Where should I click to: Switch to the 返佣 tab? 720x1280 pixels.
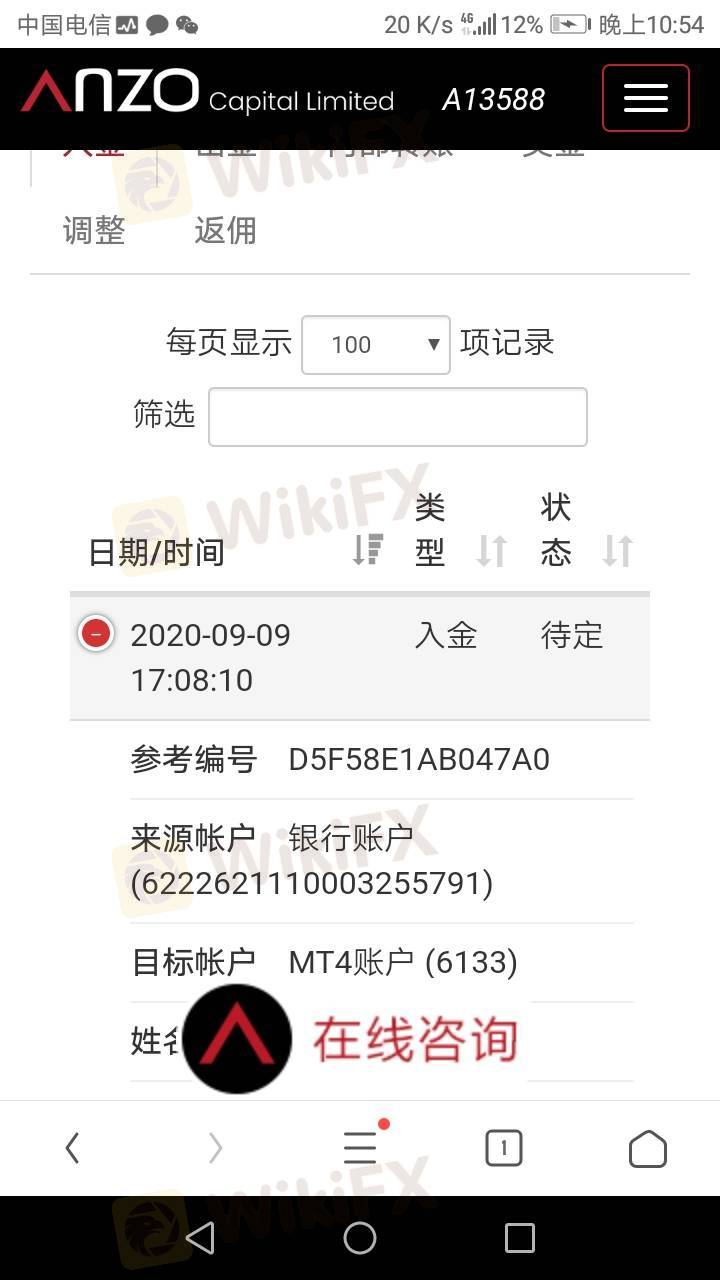point(225,231)
